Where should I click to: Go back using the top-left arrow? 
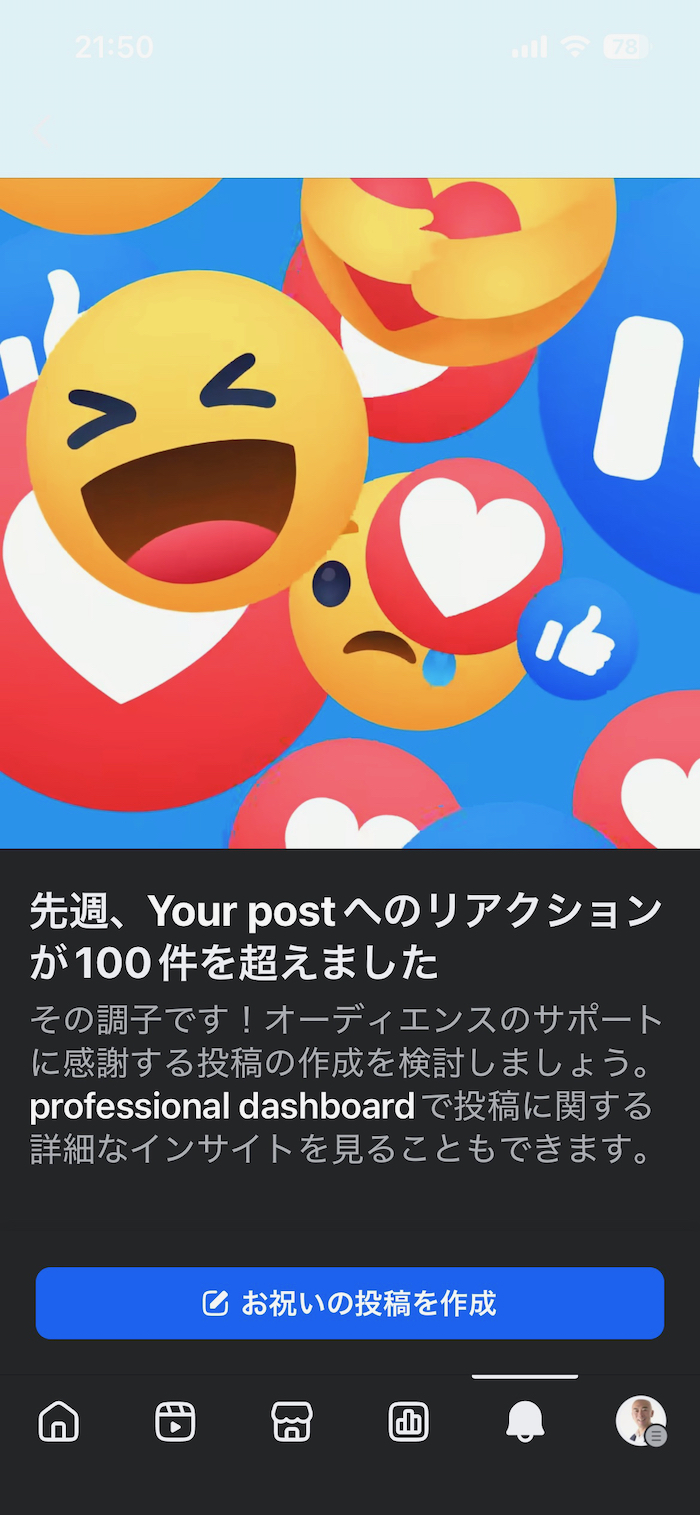point(41,131)
